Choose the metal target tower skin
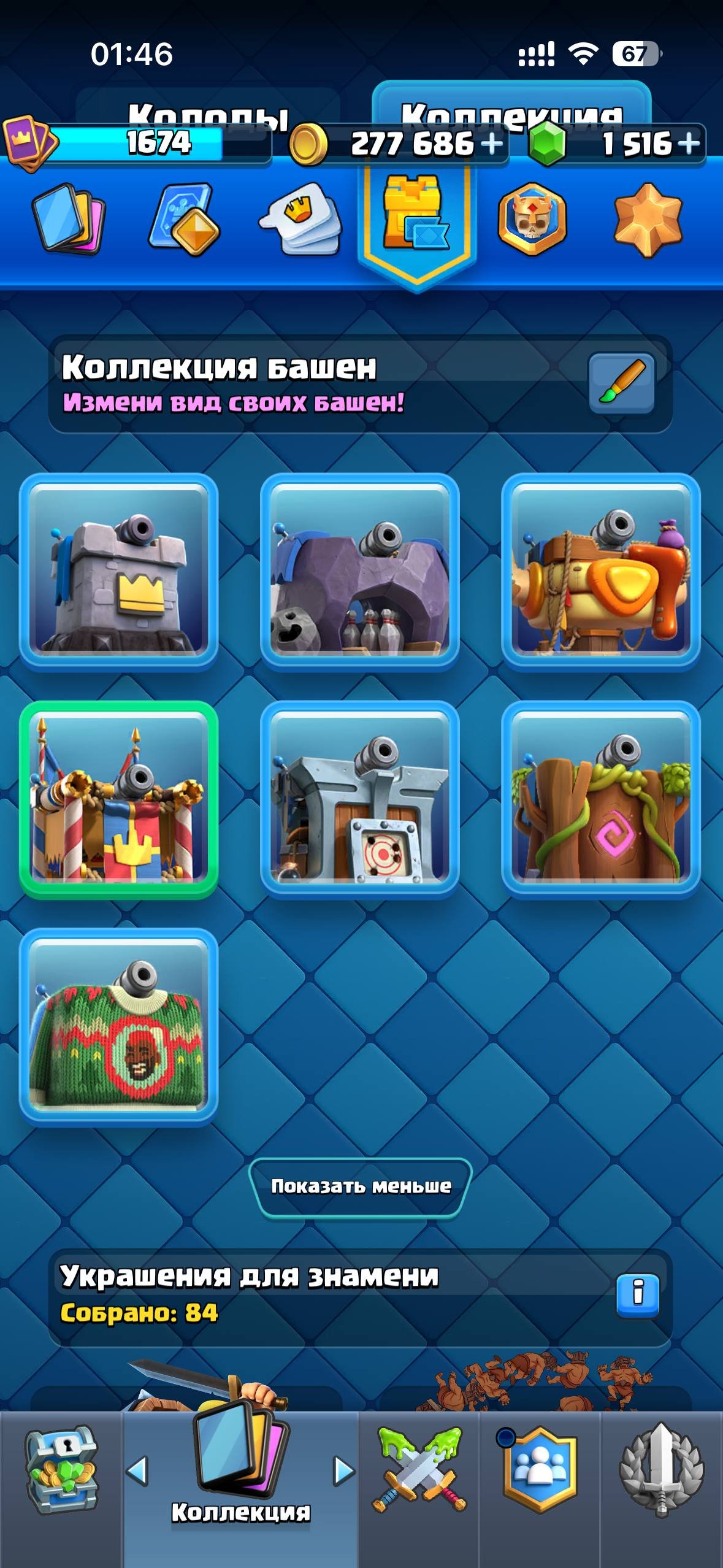This screenshot has width=723, height=1568. (360, 797)
